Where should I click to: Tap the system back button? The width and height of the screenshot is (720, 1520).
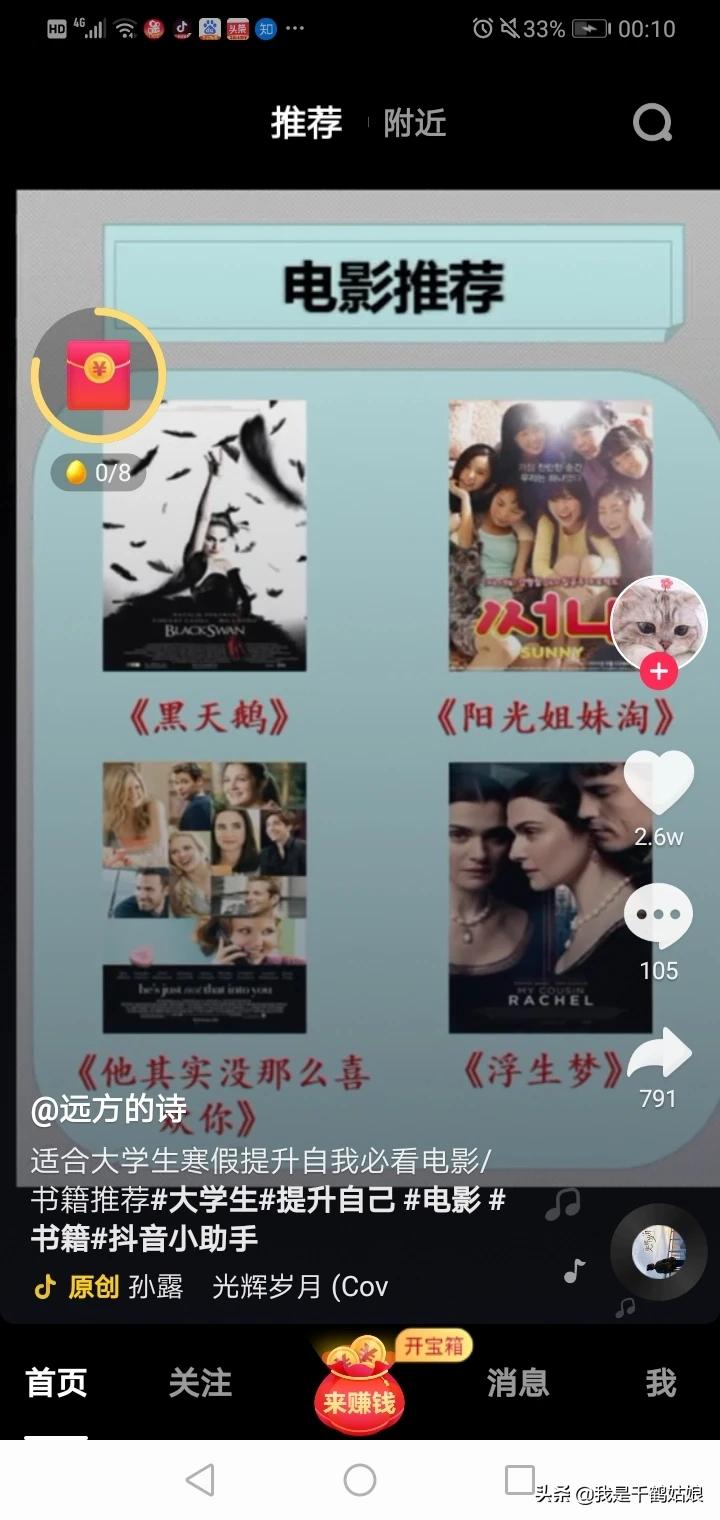point(200,1480)
